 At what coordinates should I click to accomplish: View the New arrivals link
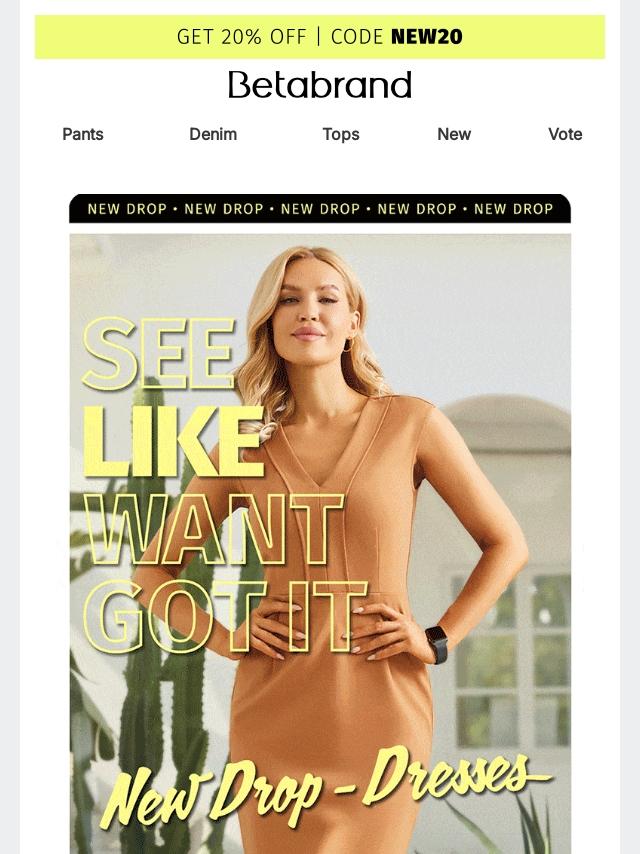454,134
